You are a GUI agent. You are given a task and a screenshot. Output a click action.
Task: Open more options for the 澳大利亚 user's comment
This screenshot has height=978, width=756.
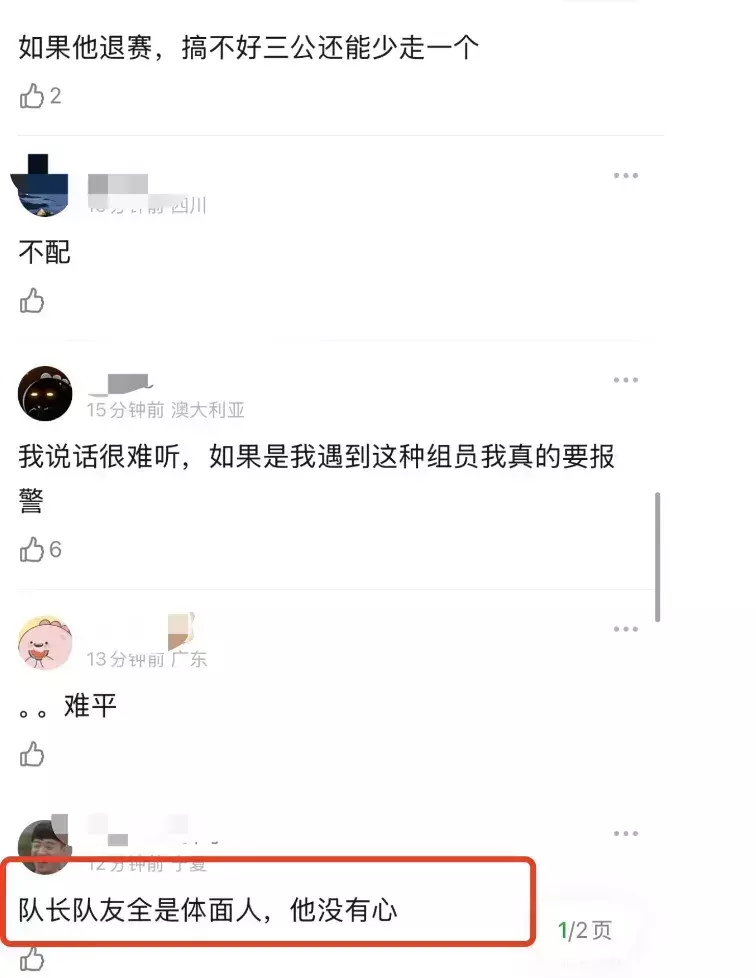click(x=626, y=380)
